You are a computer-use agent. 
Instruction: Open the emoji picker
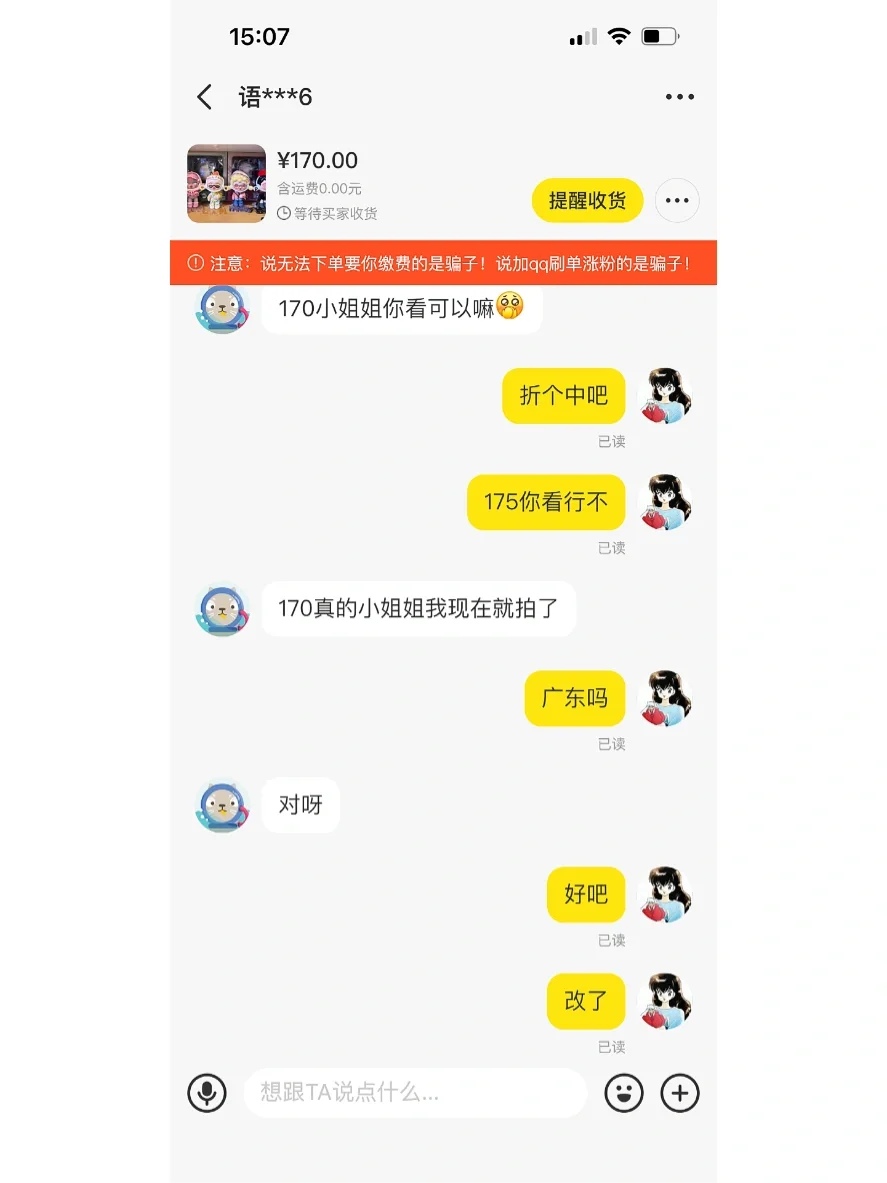tap(624, 1092)
